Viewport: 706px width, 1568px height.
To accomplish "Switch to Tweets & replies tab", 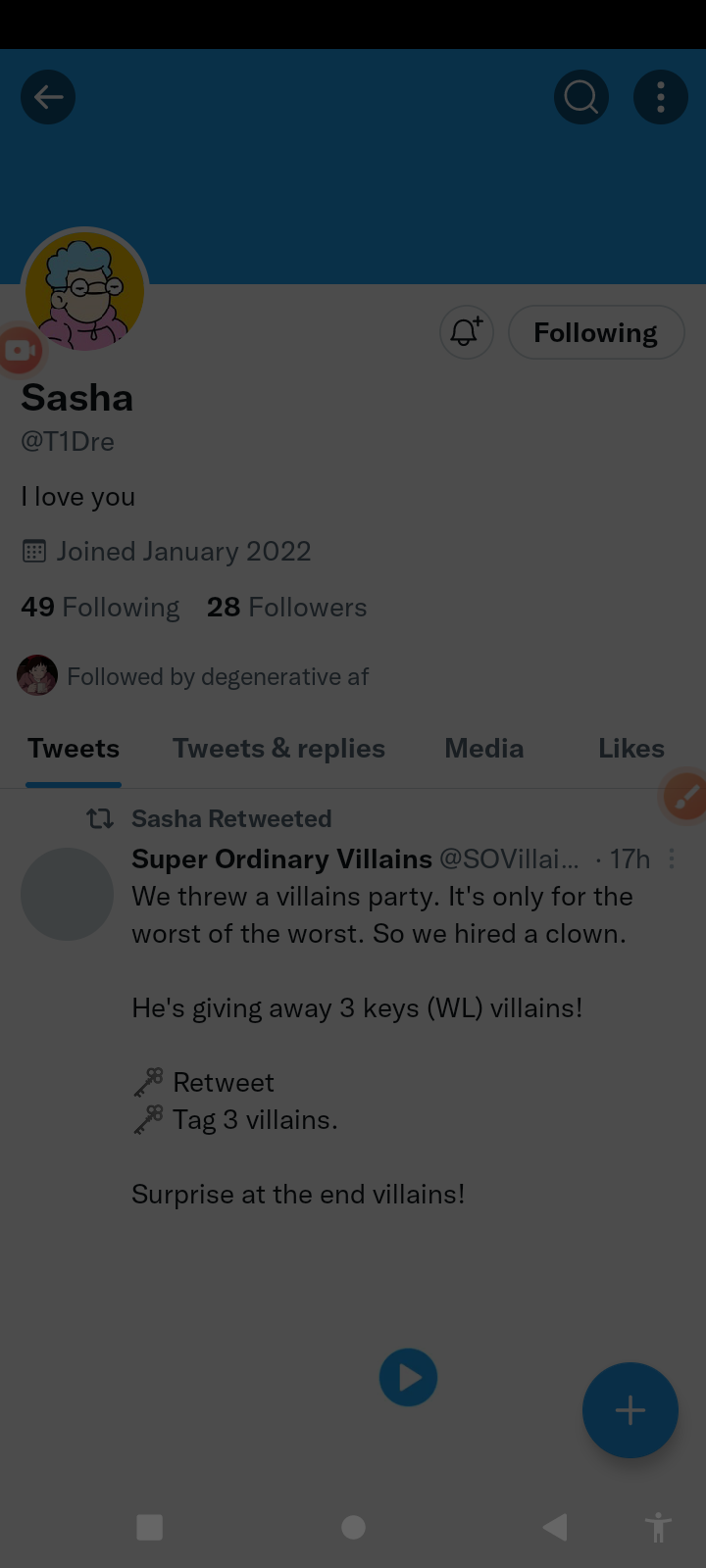I will (278, 749).
